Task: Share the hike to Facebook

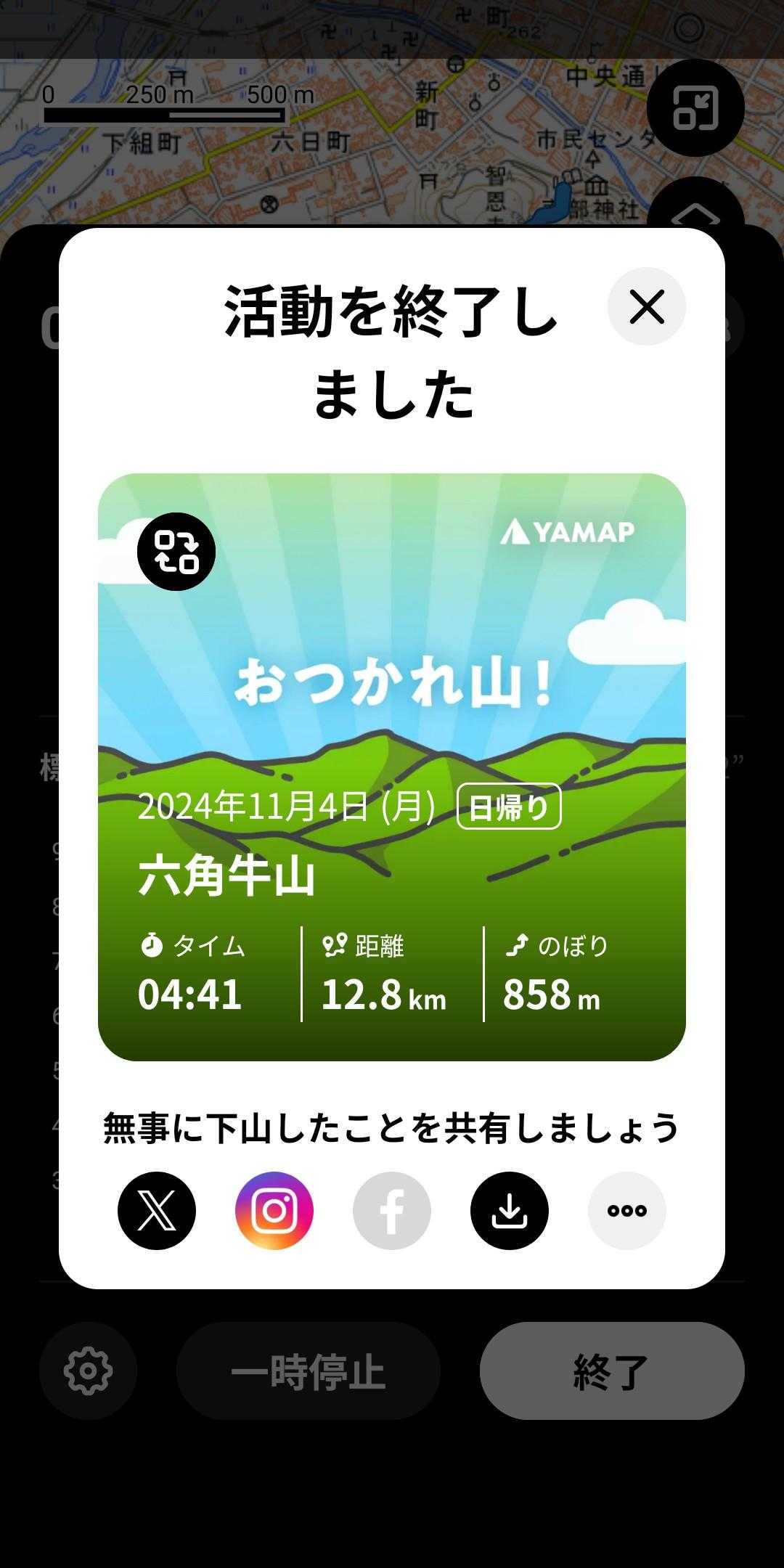Action: coord(392,1210)
